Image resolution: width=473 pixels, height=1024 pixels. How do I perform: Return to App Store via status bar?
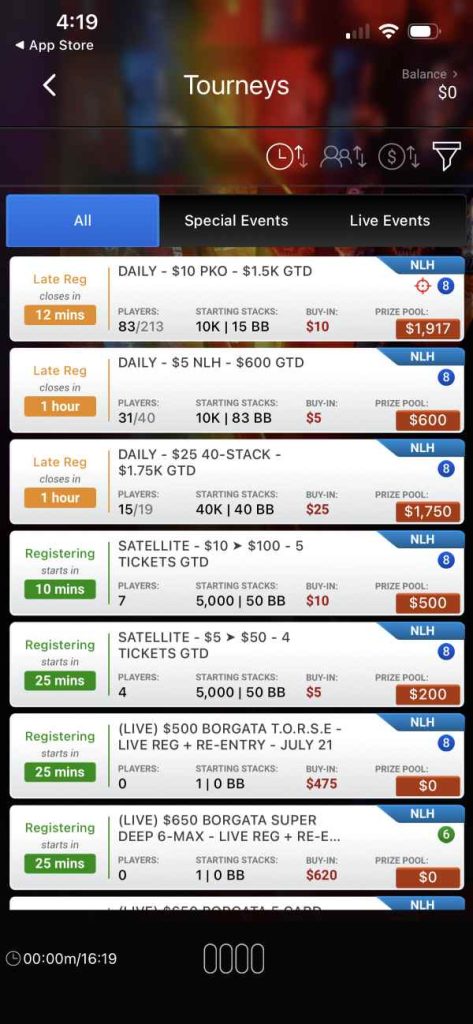click(x=54, y=45)
